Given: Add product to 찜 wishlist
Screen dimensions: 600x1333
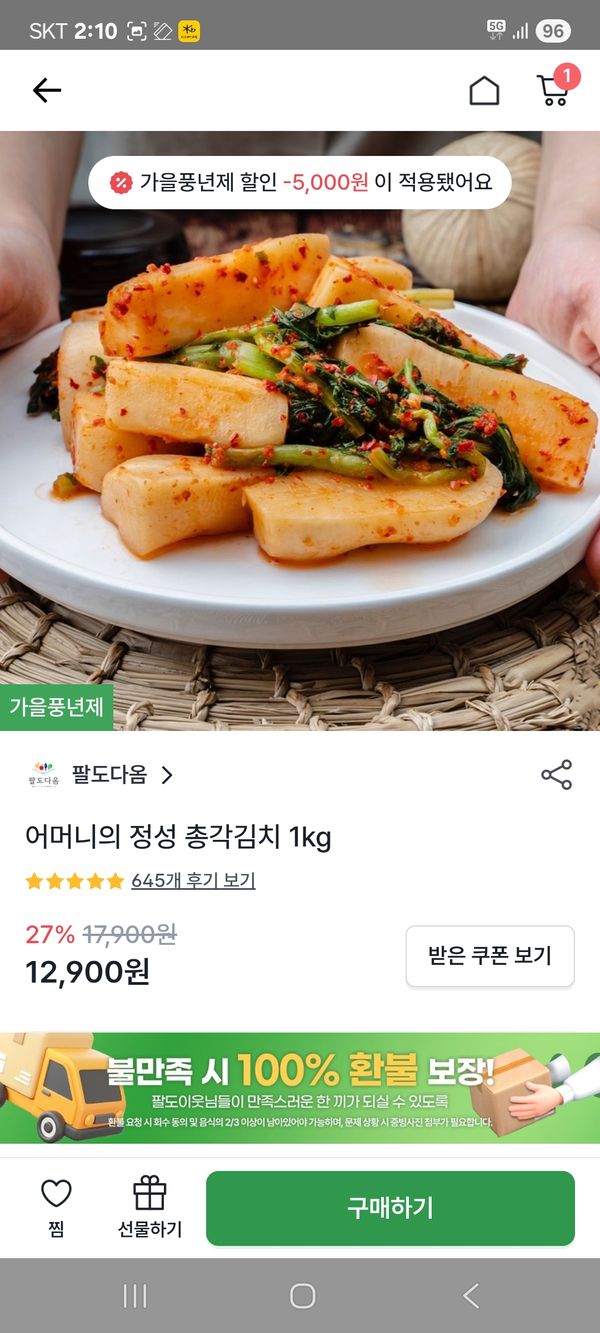Looking at the screenshot, I should click(x=56, y=1207).
